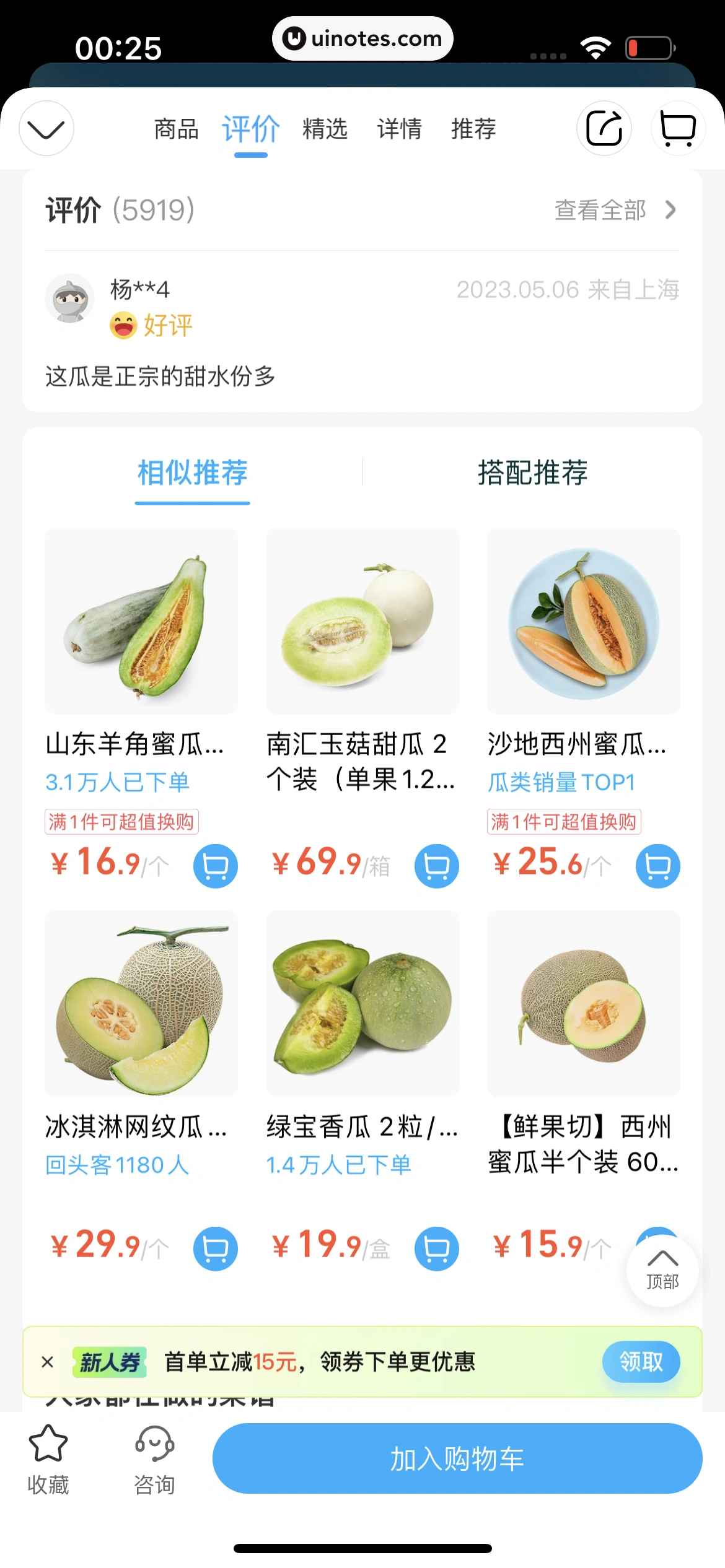This screenshot has width=725, height=1568.
Task: Add 南汇玉菇甜瓜 to cart
Action: 437,866
